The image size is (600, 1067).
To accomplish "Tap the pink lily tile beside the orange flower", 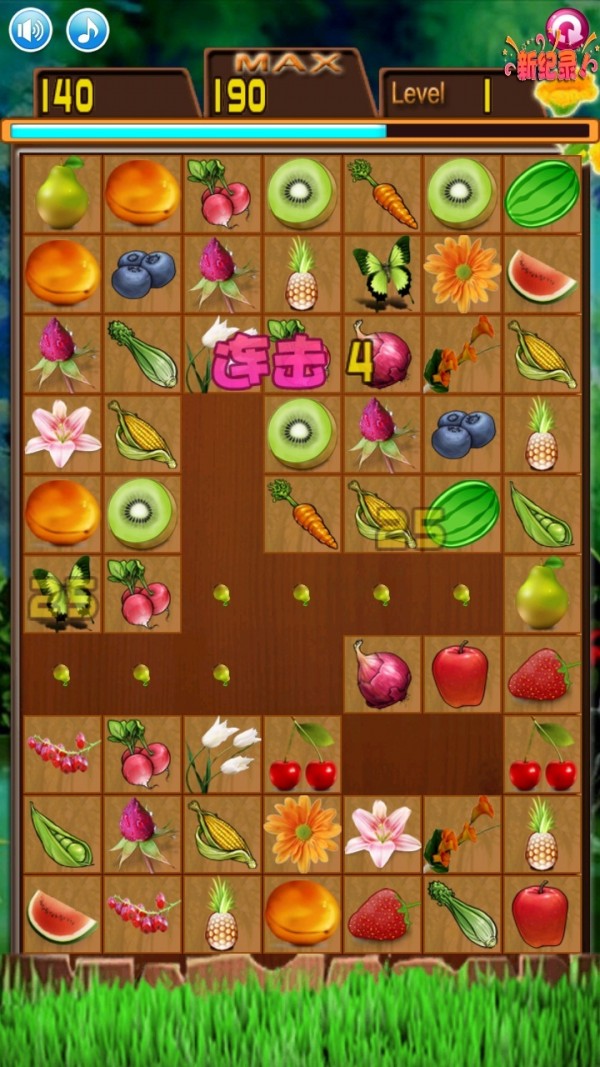I will pyautogui.click(x=382, y=835).
